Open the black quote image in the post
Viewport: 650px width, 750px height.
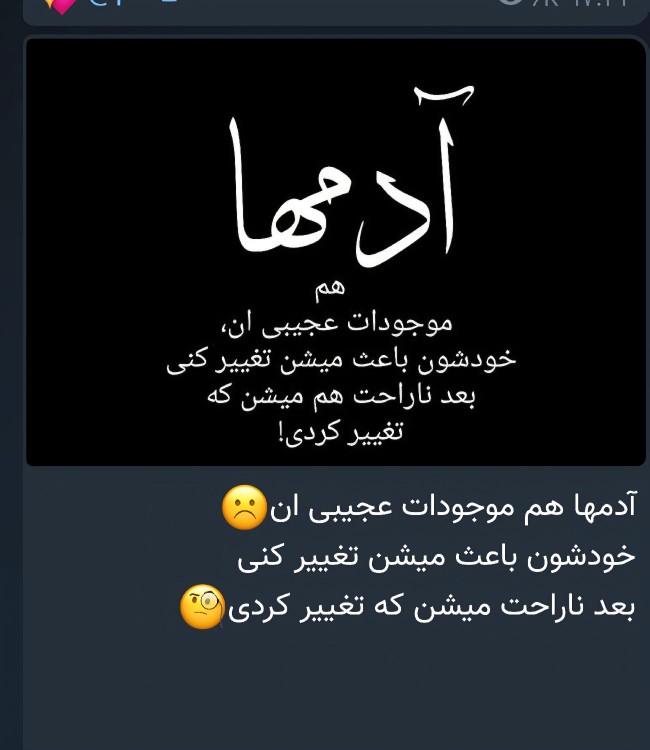[x=335, y=250]
